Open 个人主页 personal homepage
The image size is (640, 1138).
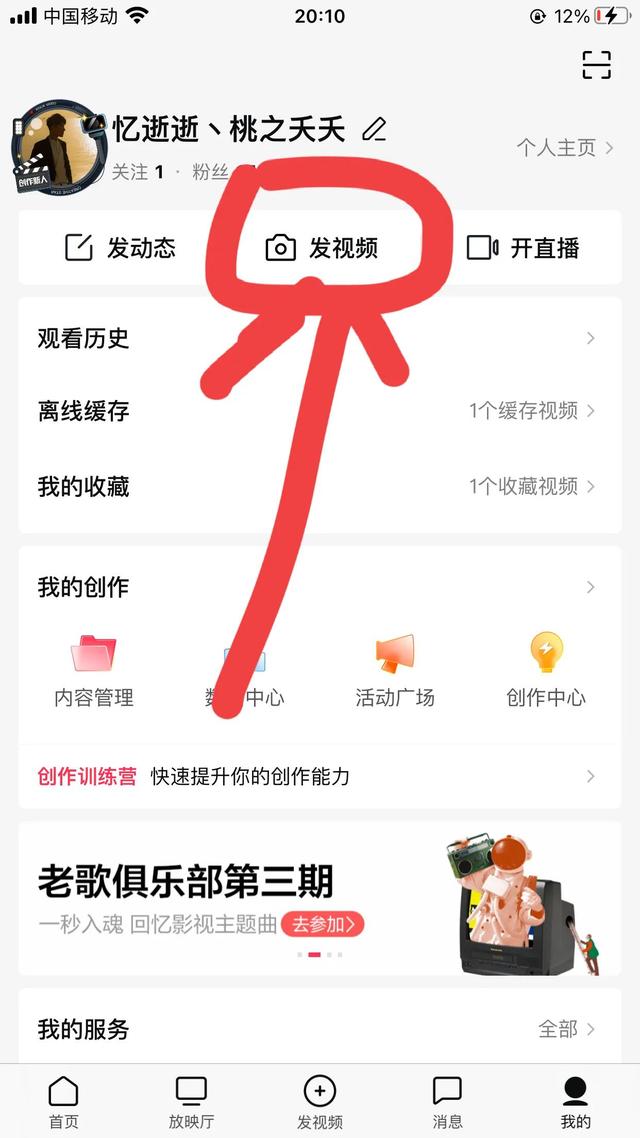[x=564, y=148]
